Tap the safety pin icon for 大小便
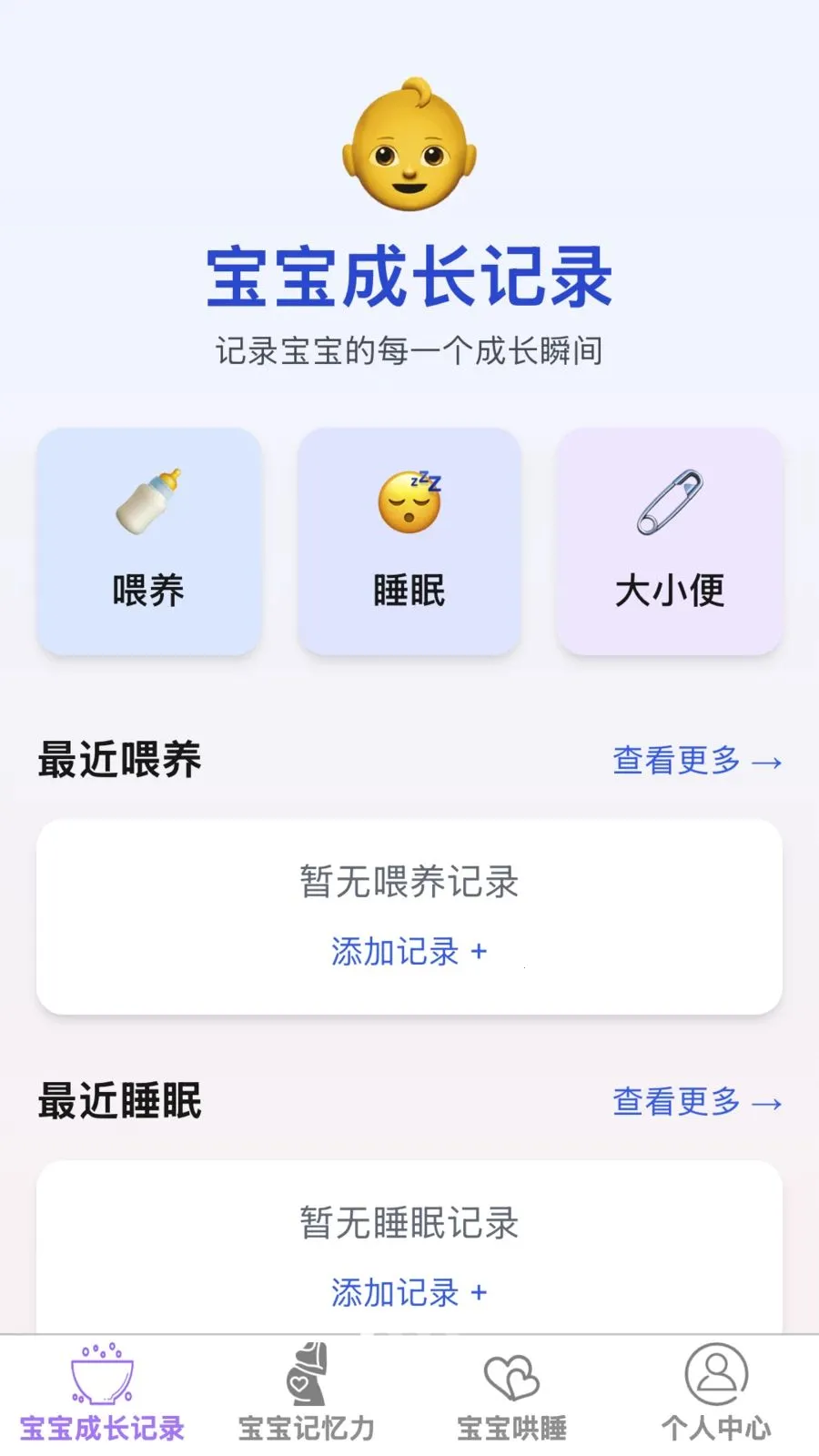Viewport: 819px width, 1456px height. [670, 500]
